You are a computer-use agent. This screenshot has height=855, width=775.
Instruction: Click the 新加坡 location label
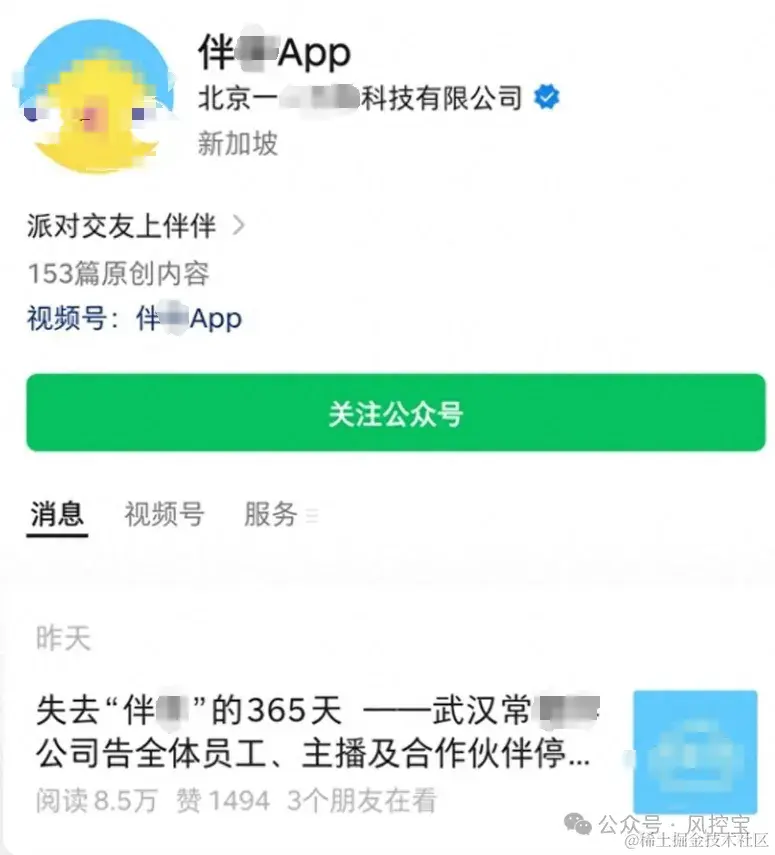tap(235, 146)
